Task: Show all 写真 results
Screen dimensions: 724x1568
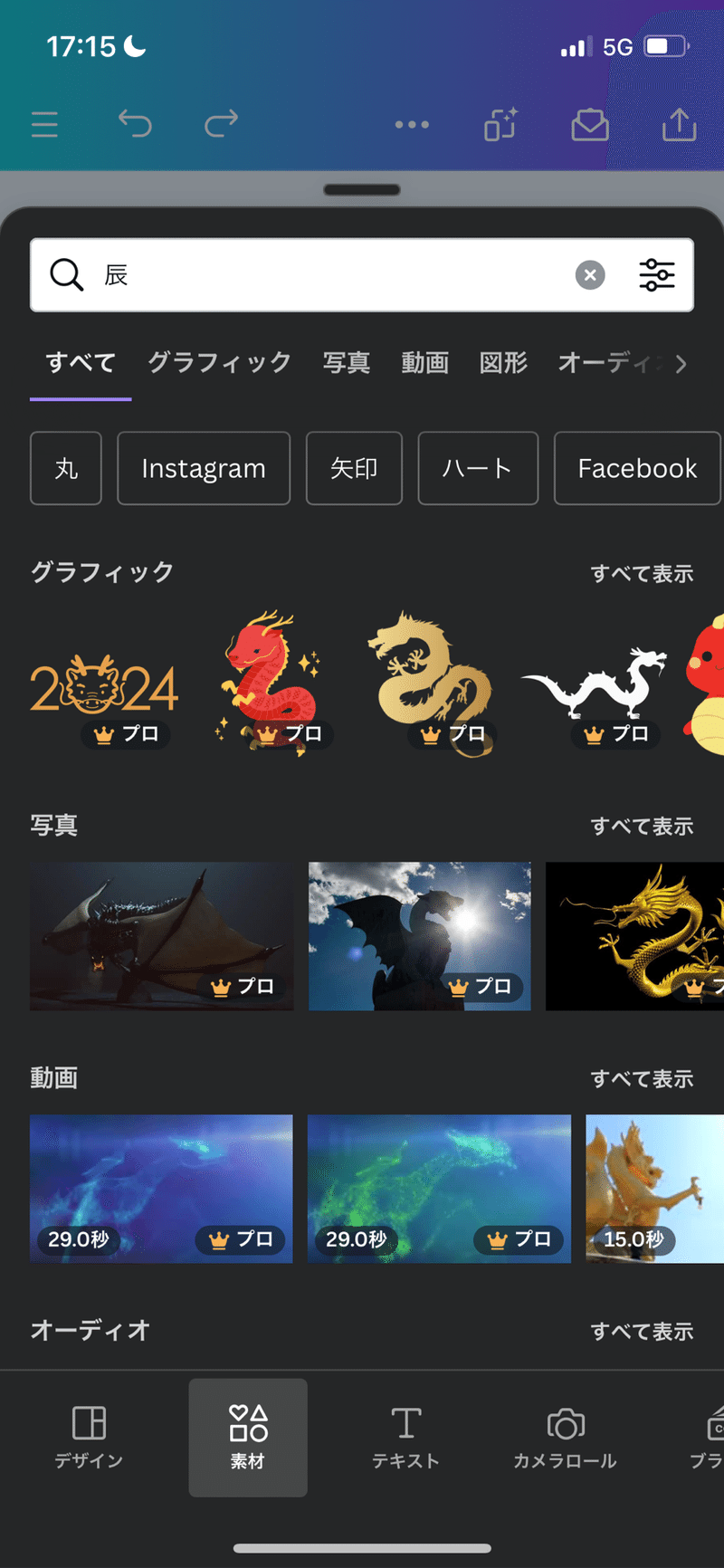Action: click(x=642, y=827)
